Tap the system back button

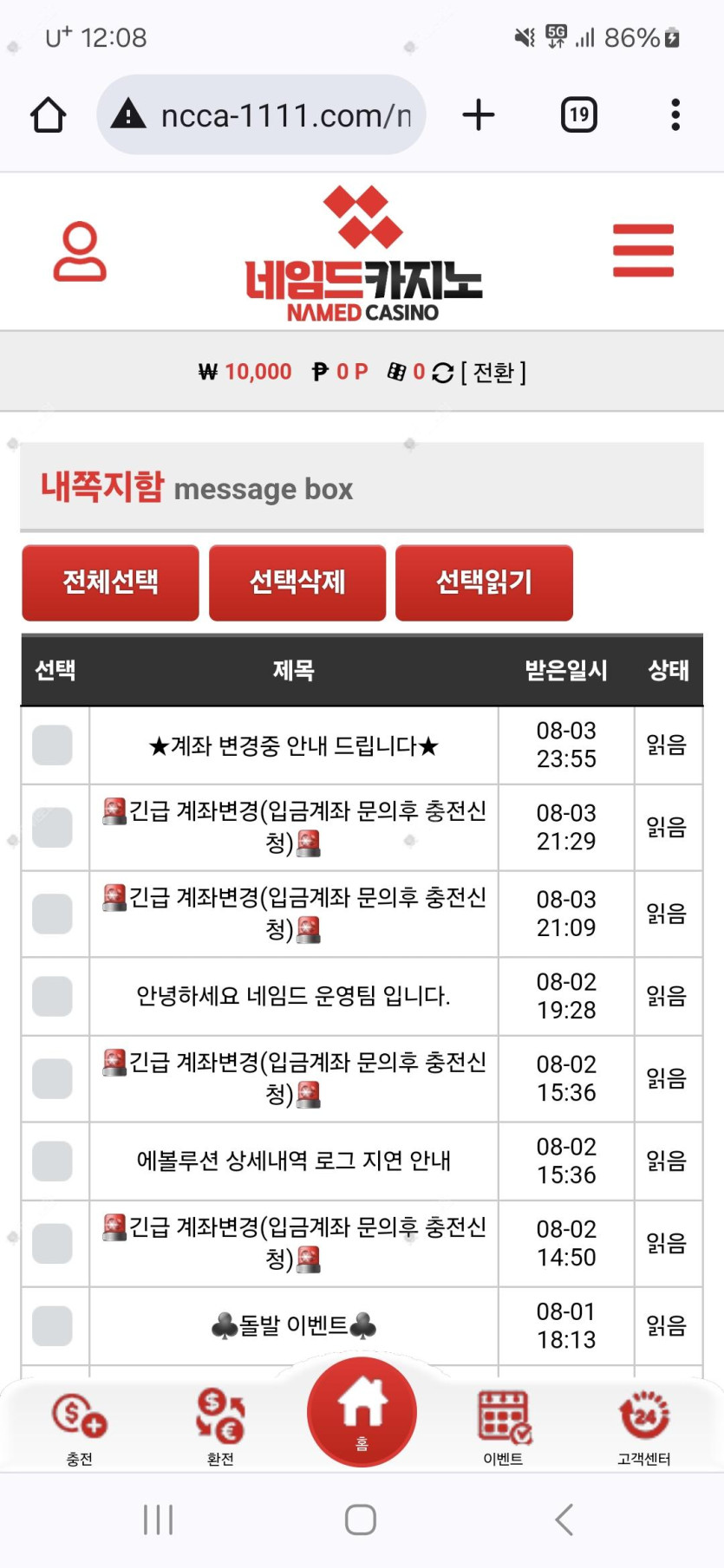564,1519
